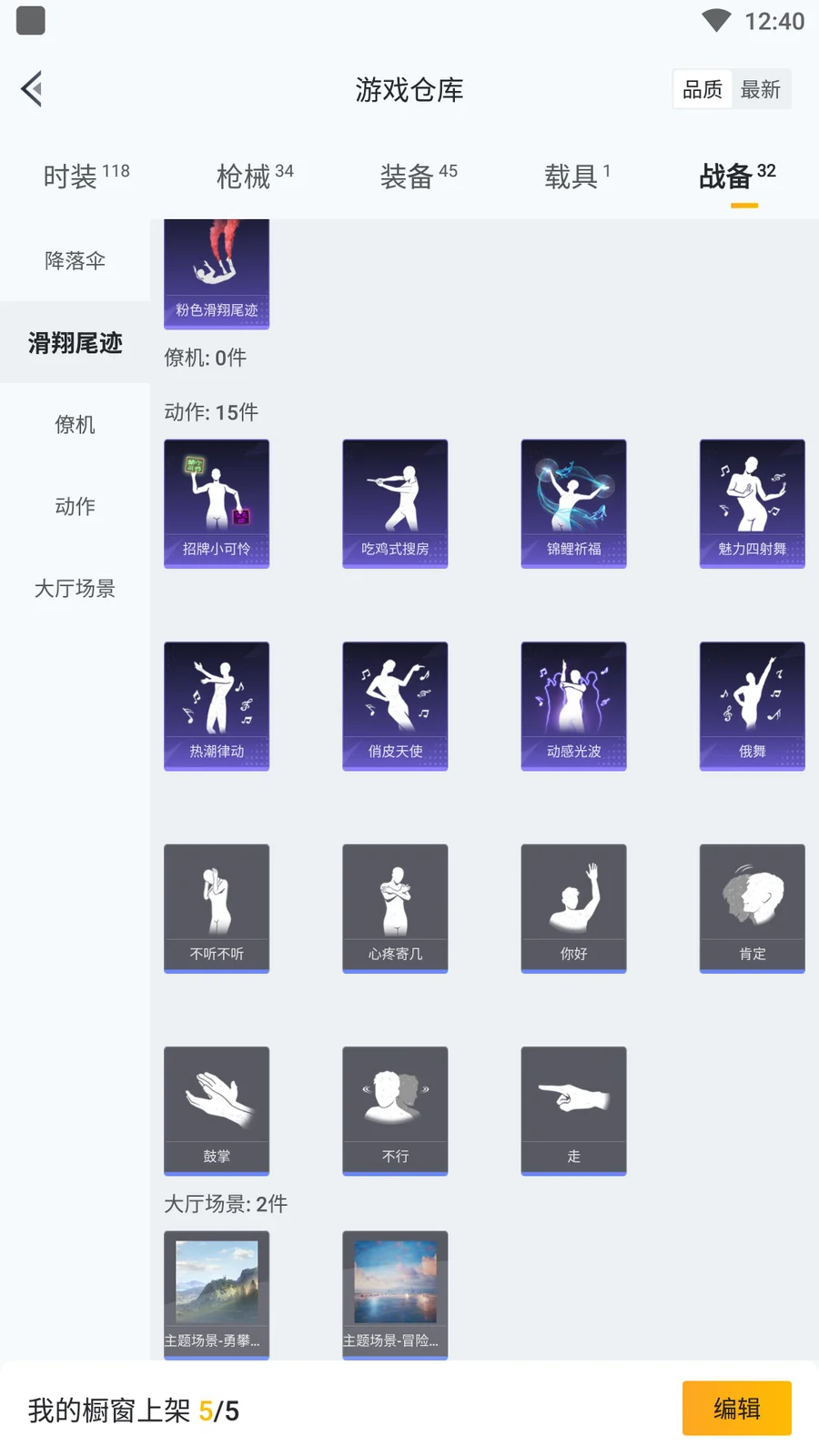
Task: Sort items by 品质
Action: coord(703,89)
